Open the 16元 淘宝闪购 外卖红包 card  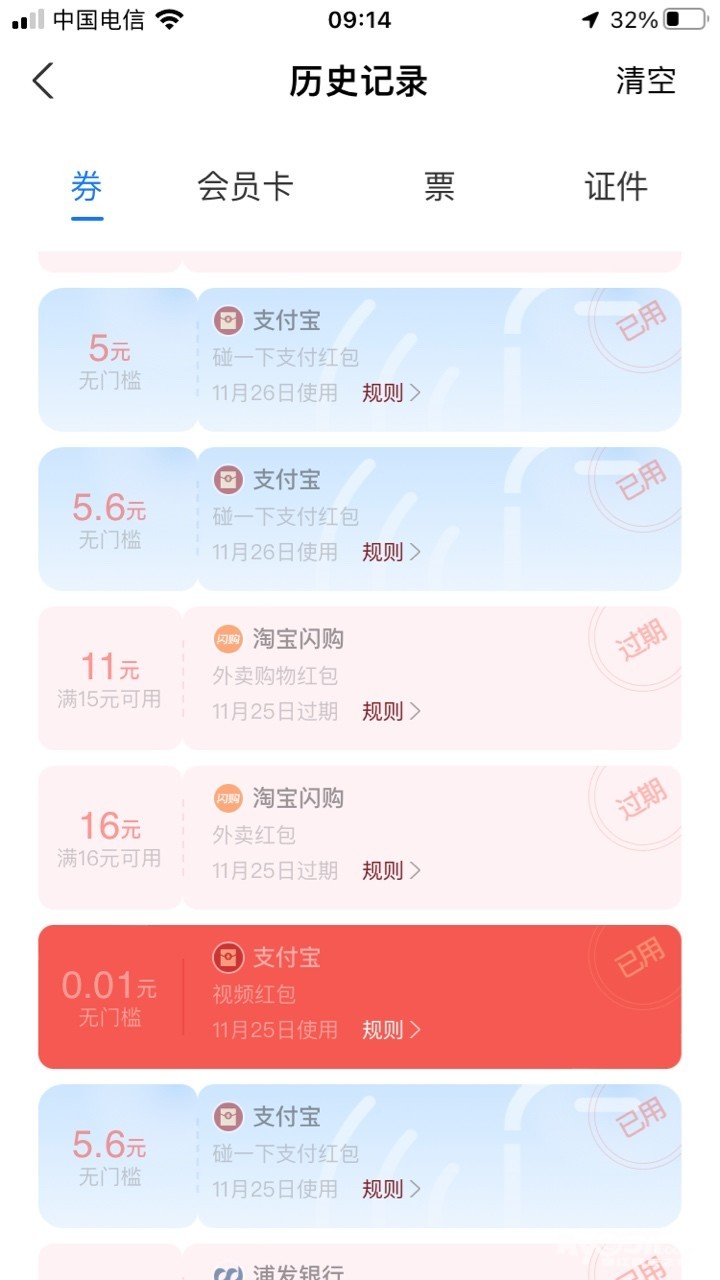click(x=360, y=836)
